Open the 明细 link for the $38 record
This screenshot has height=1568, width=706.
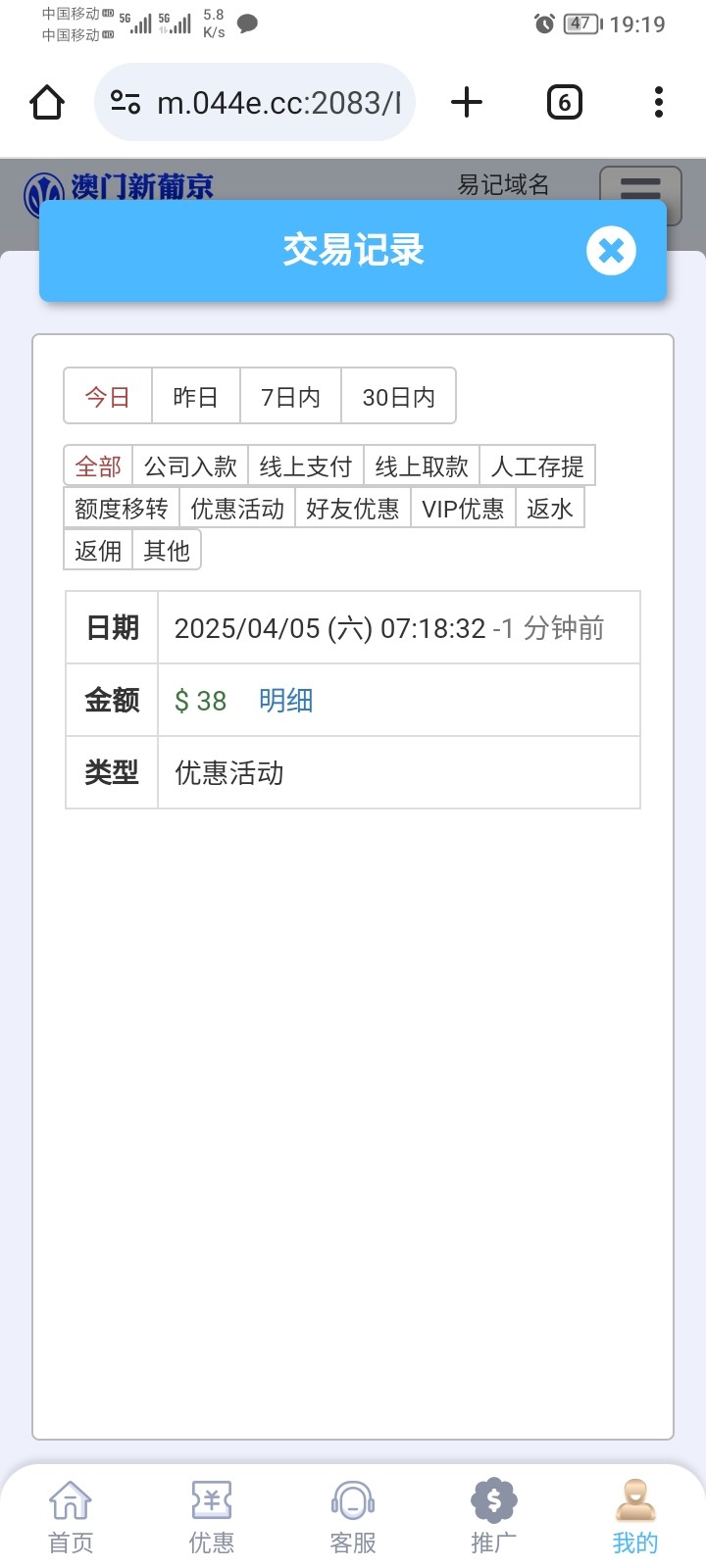286,701
